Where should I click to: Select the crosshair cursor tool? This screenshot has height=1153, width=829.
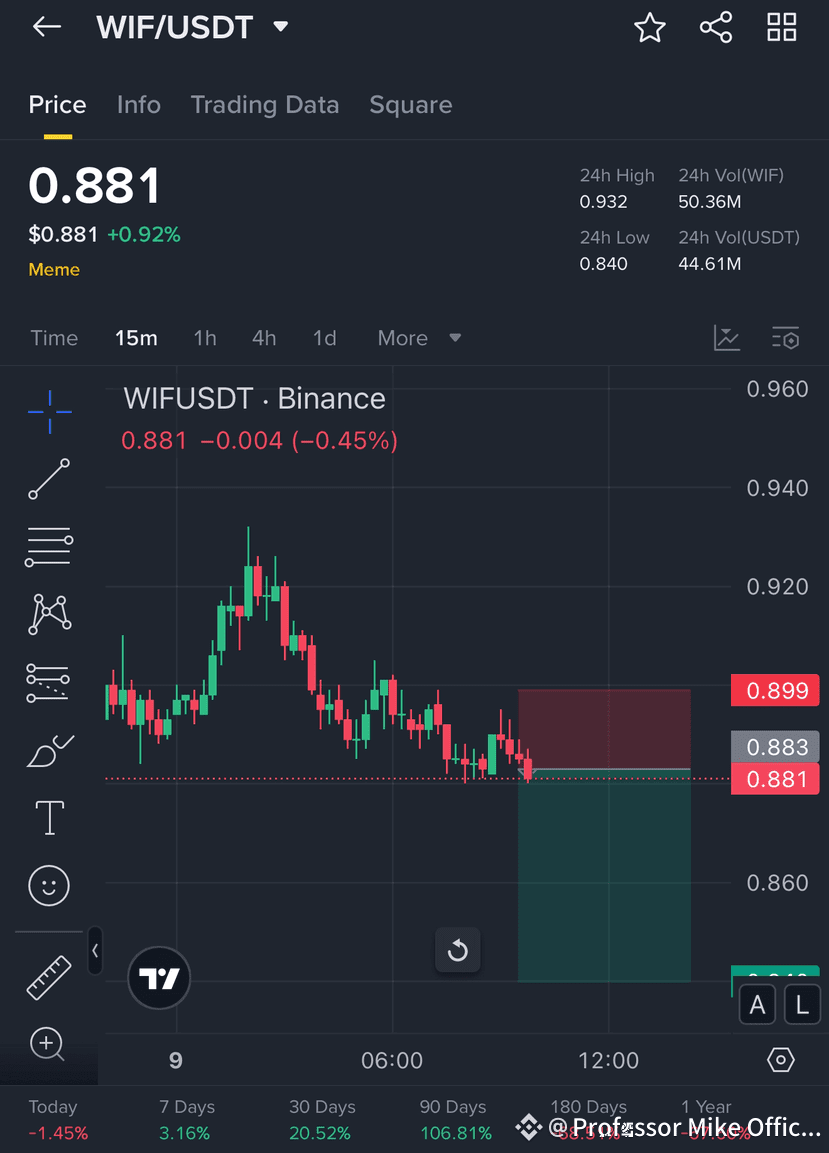pos(48,412)
